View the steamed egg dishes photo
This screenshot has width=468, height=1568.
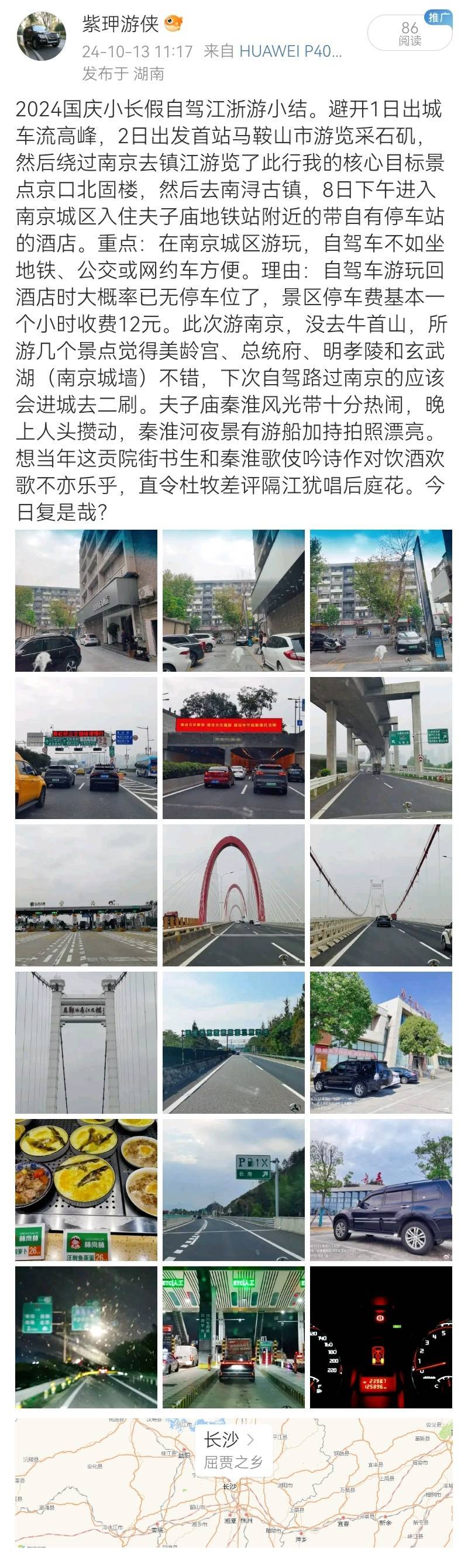(x=86, y=1189)
